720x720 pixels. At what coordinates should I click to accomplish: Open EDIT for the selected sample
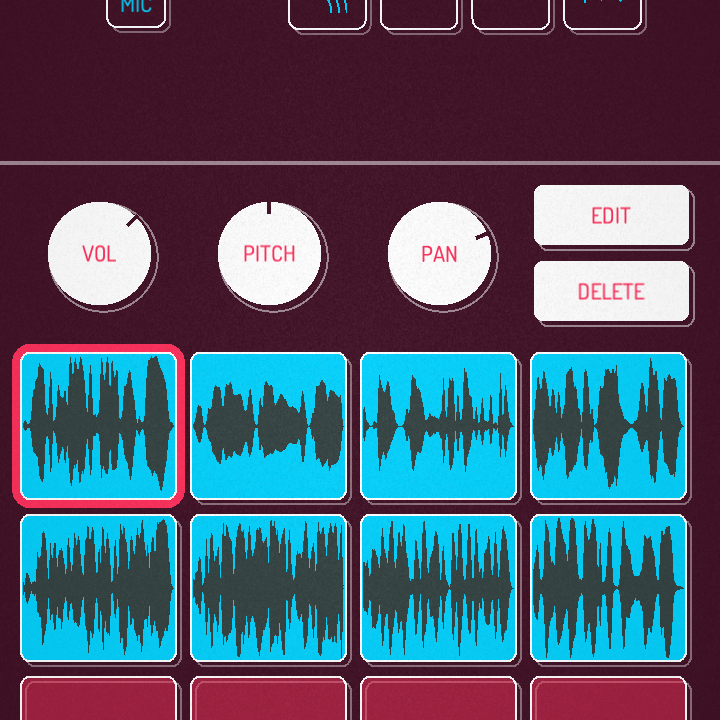tap(611, 215)
